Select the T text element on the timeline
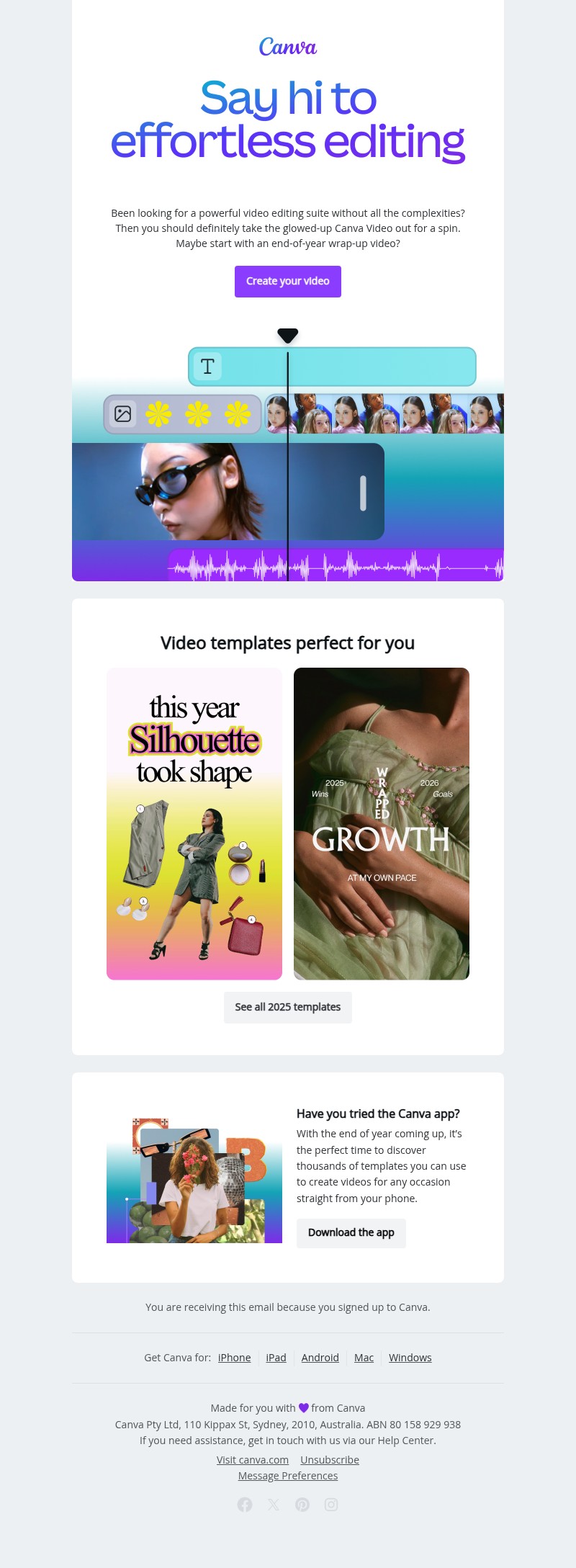 tap(207, 366)
